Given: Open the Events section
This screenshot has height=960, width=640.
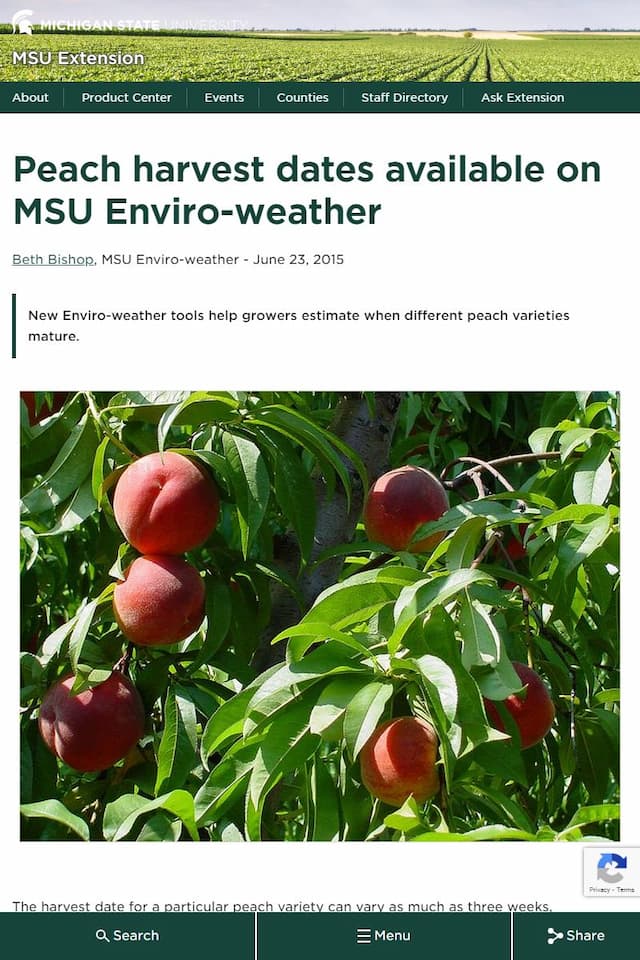Looking at the screenshot, I should pos(224,97).
